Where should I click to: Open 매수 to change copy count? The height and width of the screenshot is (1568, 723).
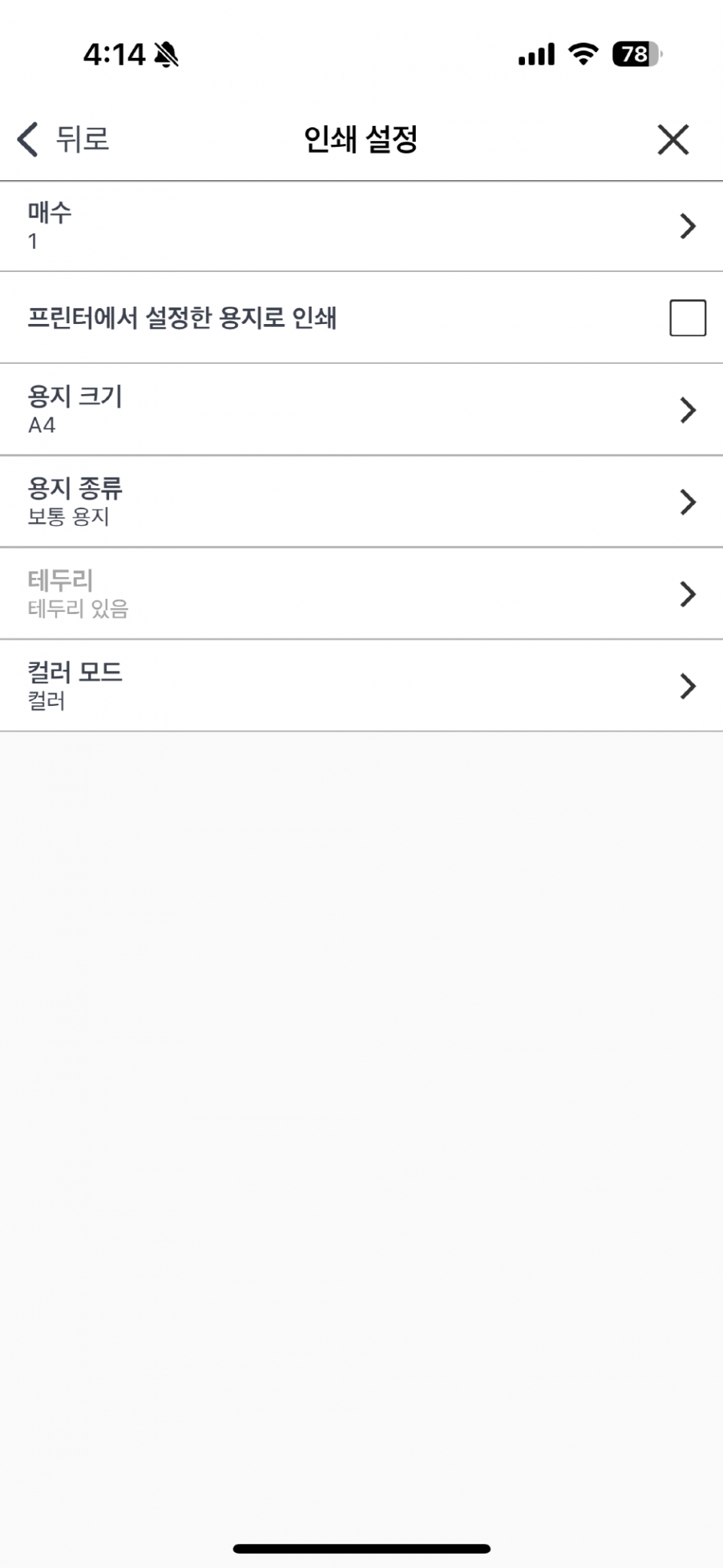[361, 225]
